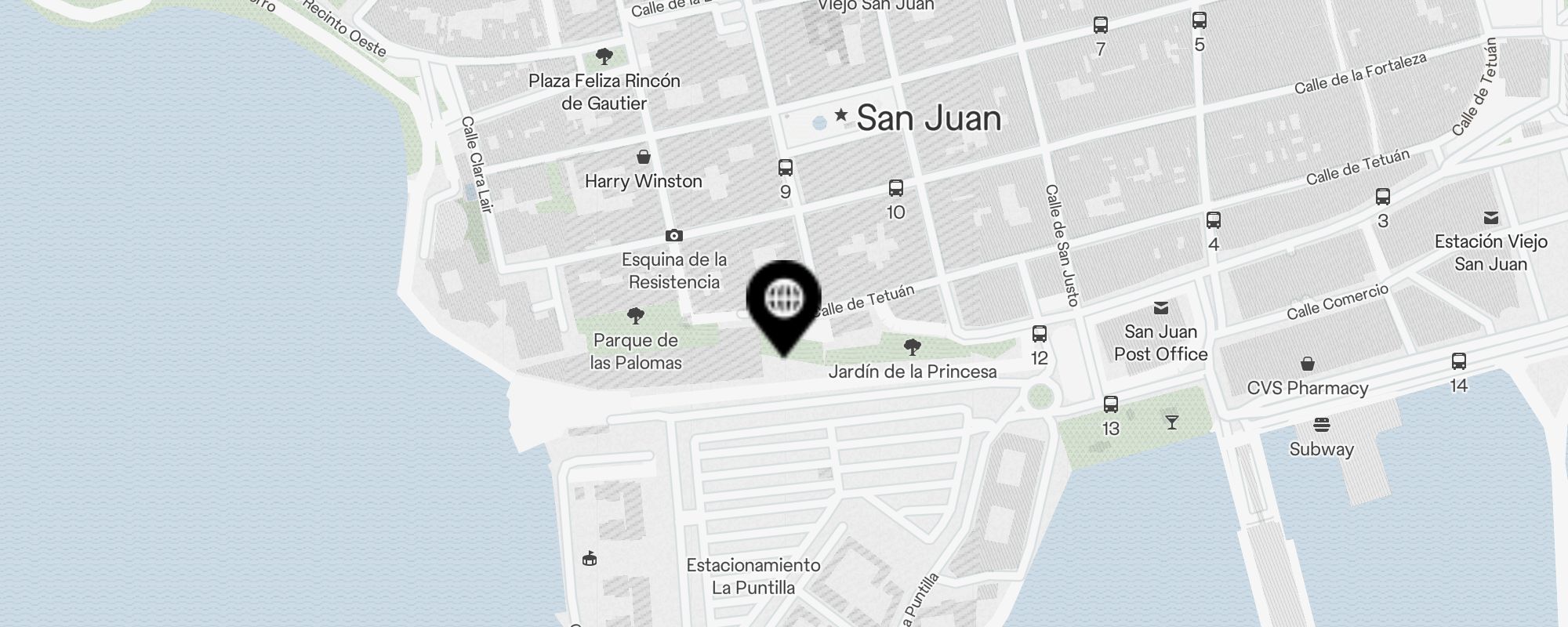1568x627 pixels.
Task: Tap the Plaza Feliza Rincón de Gautier marker
Action: 604,56
